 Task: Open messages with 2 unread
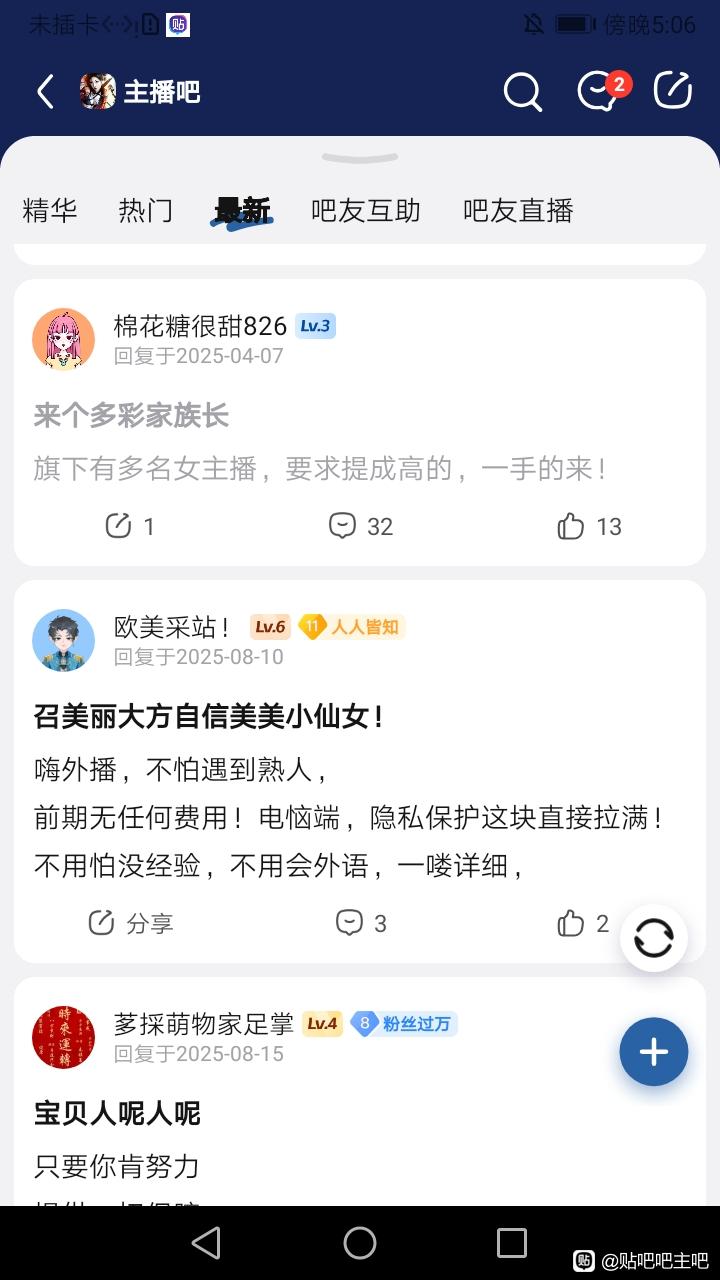pyautogui.click(x=599, y=92)
